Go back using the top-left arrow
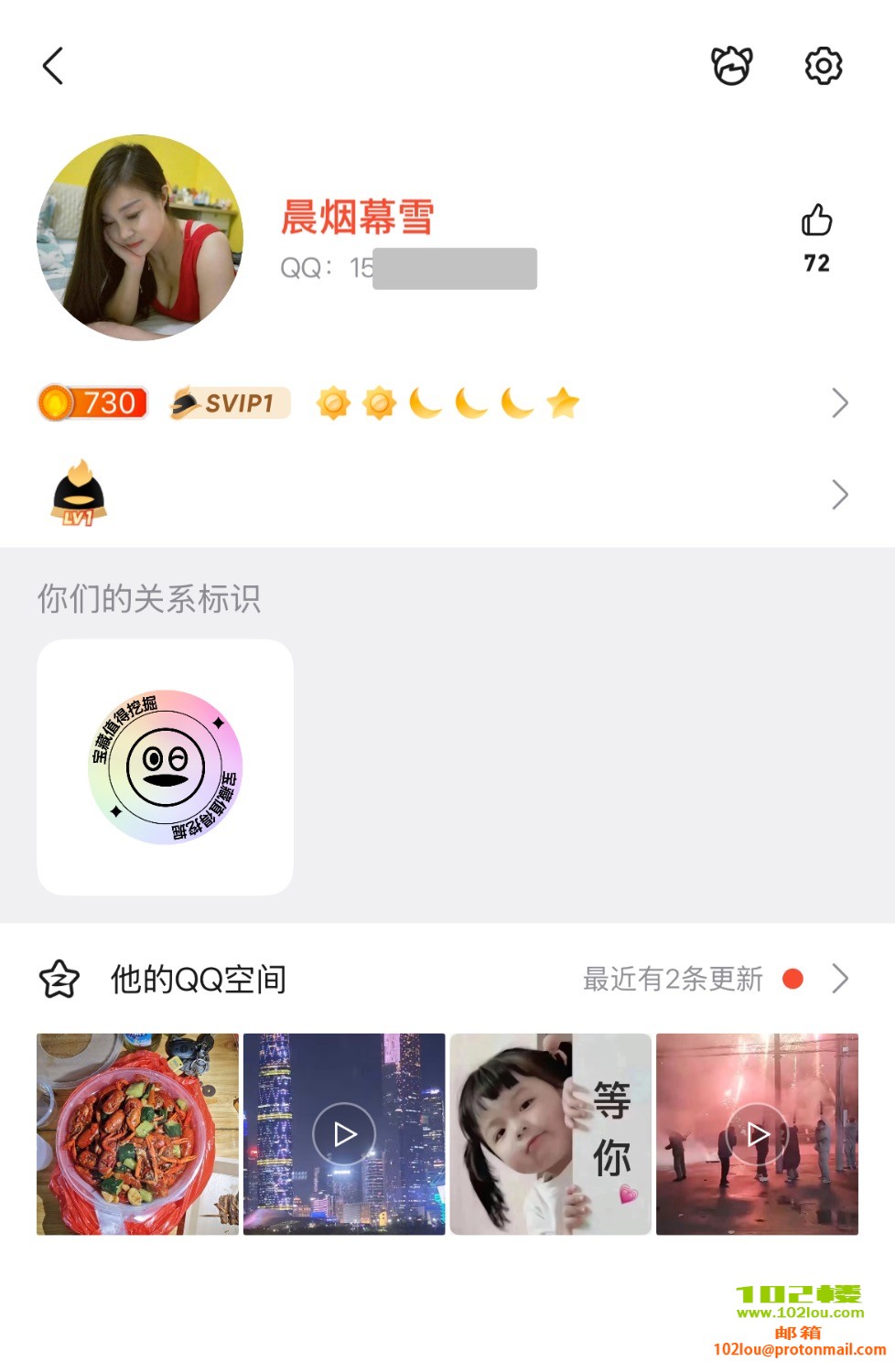The width and height of the screenshot is (895, 1372). coord(53,66)
